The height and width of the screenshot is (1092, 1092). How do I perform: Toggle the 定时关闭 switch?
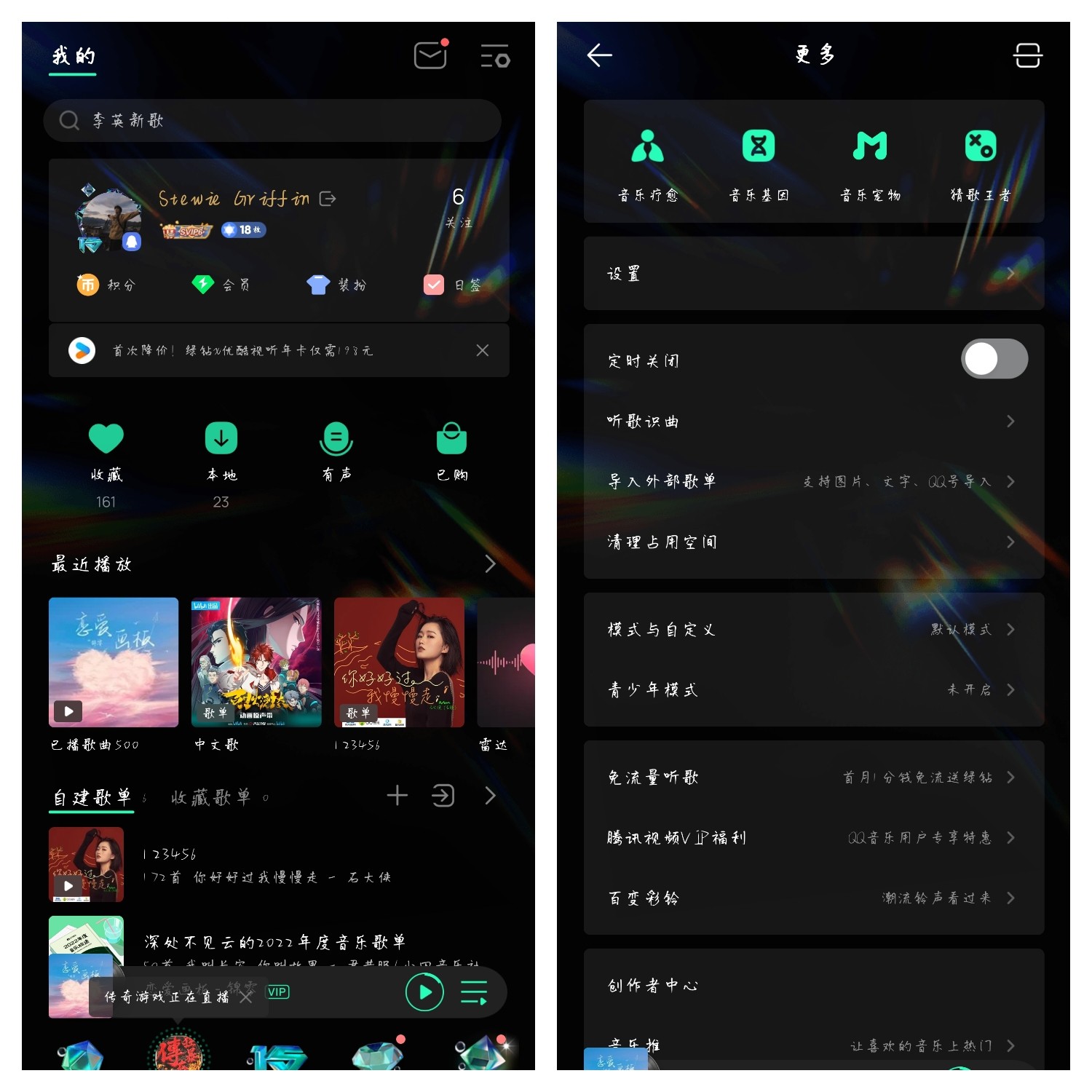click(x=994, y=359)
